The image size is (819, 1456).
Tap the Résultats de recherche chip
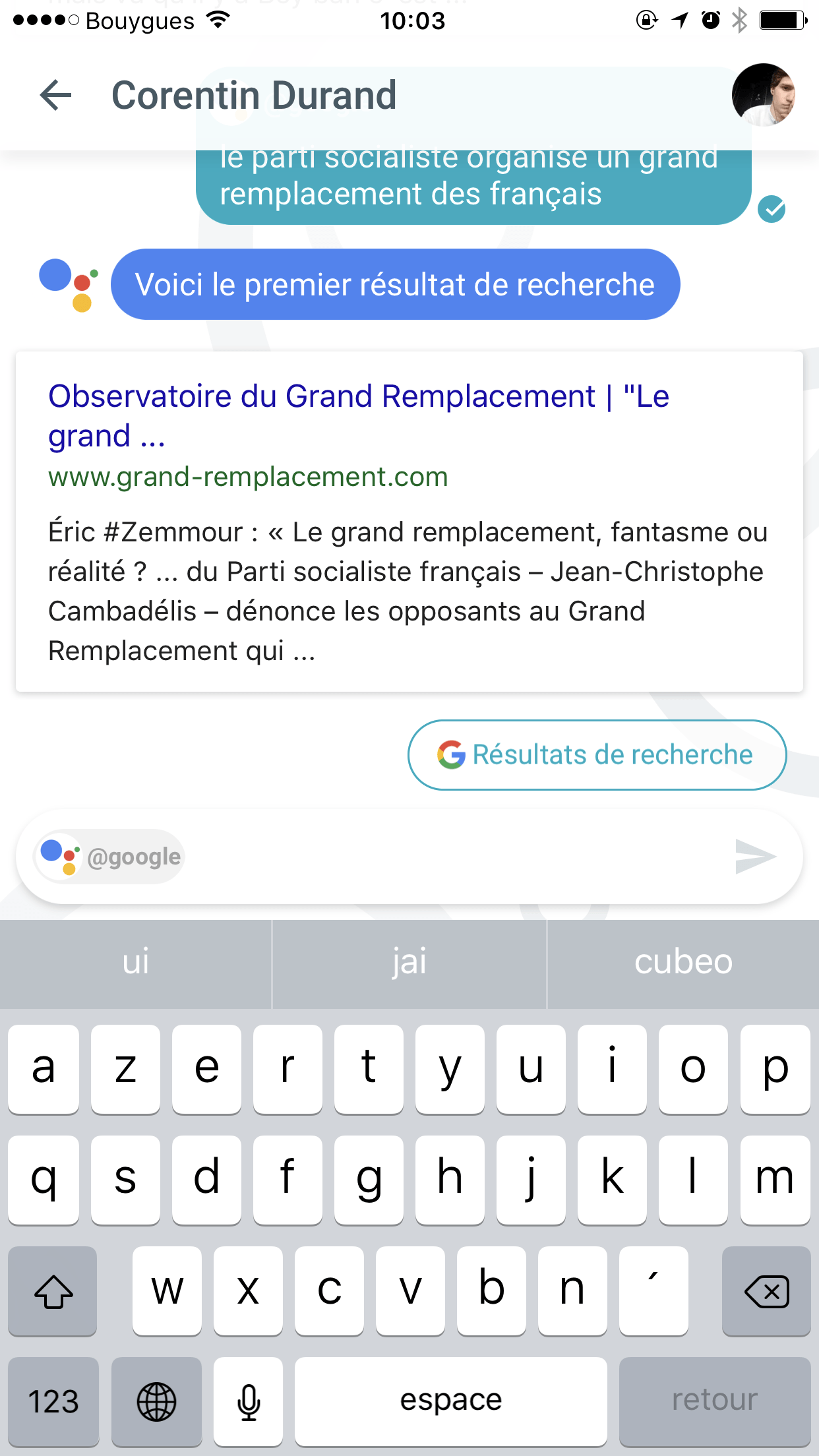[597, 755]
